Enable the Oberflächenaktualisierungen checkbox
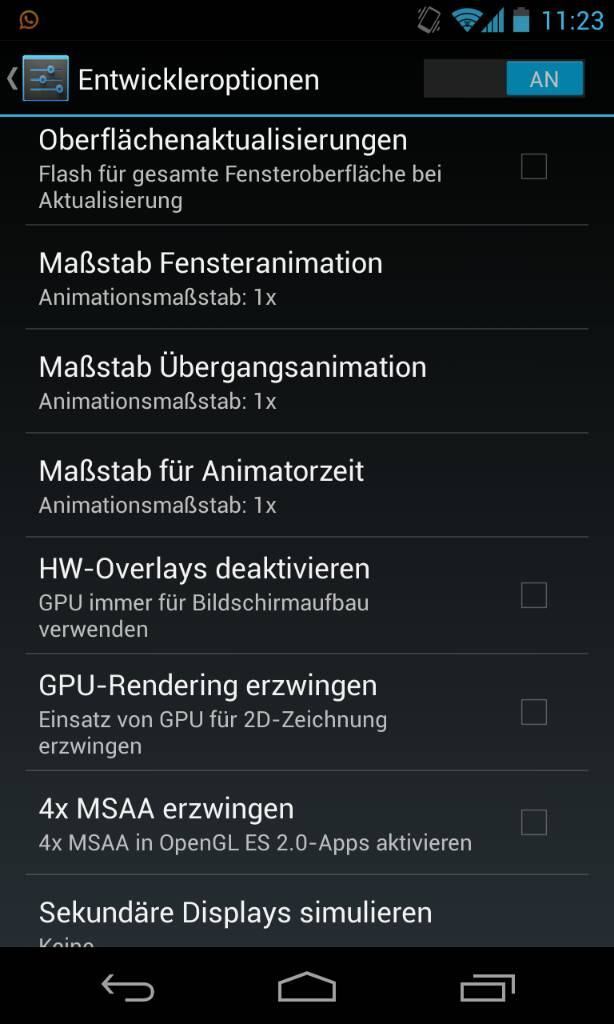614x1024 pixels. pyautogui.click(x=534, y=166)
